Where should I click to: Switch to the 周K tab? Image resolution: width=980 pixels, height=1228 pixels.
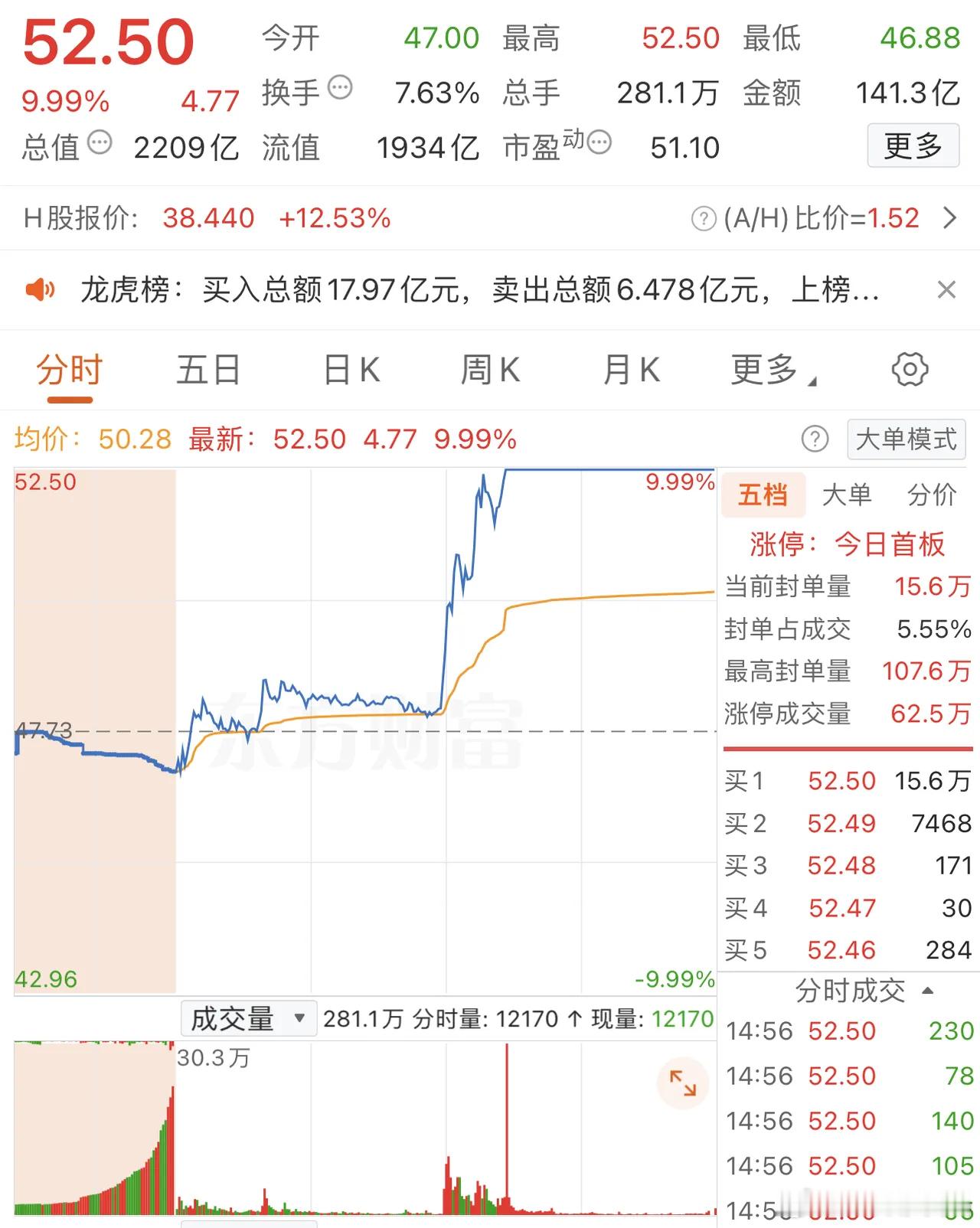(490, 370)
